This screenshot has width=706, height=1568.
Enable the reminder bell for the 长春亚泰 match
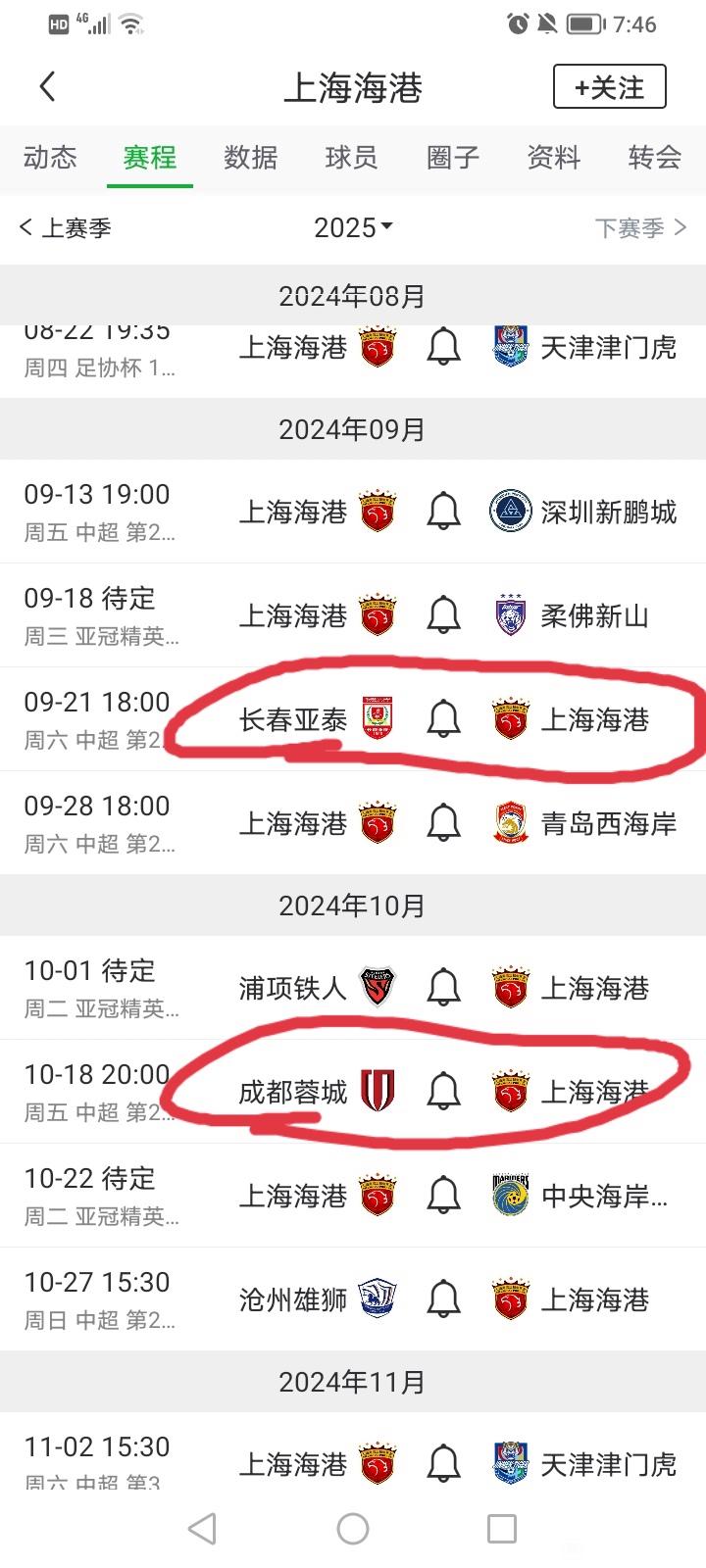[x=444, y=719]
